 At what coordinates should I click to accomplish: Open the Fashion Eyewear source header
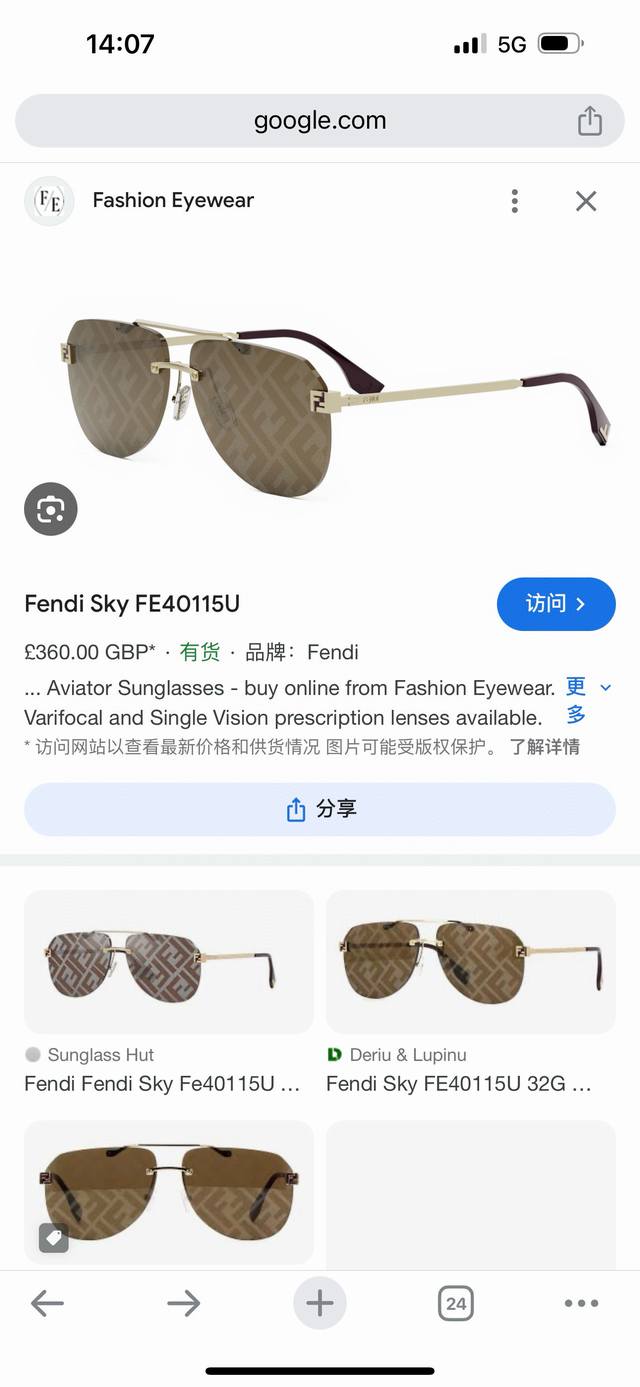tap(172, 201)
